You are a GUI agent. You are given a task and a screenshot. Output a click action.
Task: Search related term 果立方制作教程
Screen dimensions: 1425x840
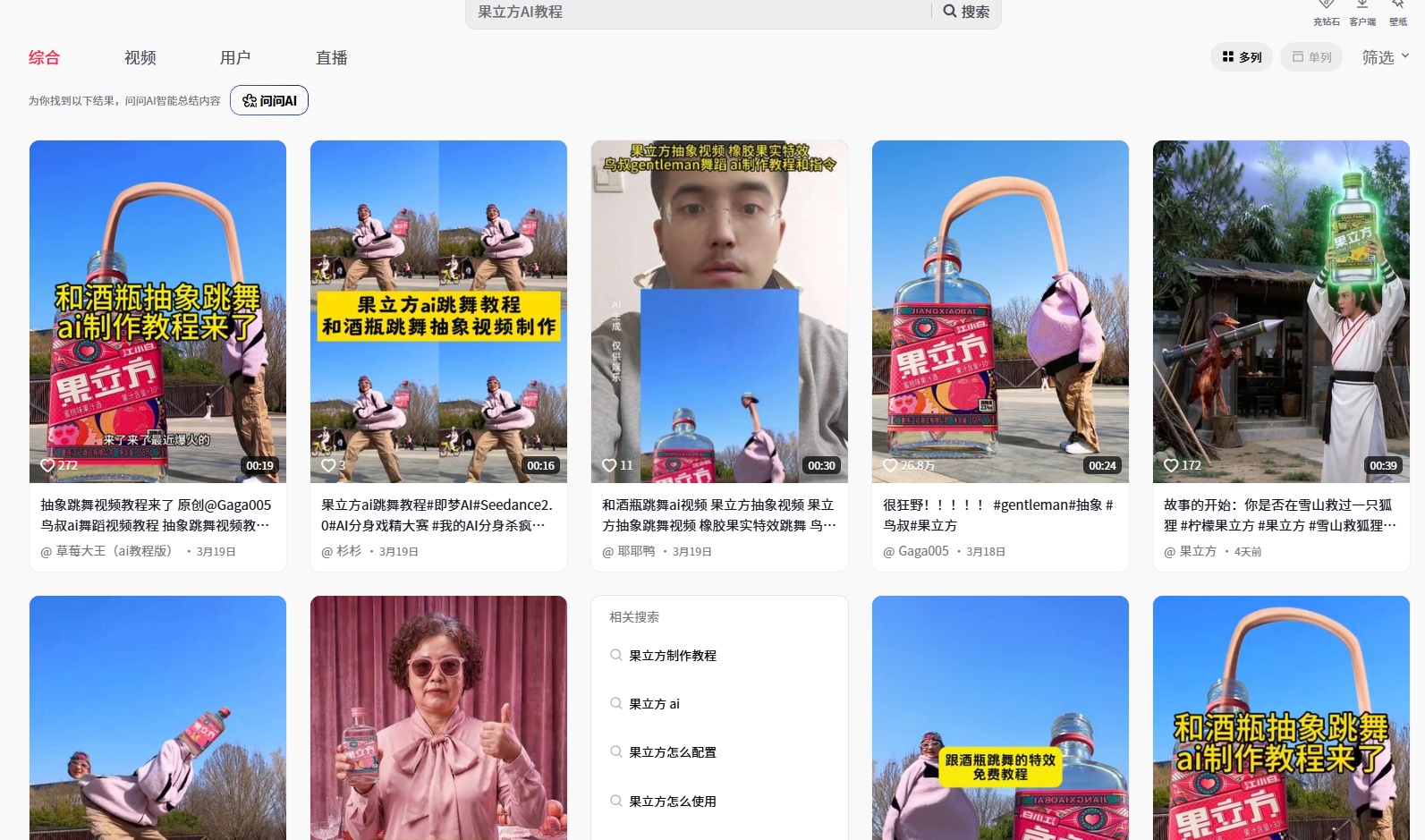tap(672, 656)
